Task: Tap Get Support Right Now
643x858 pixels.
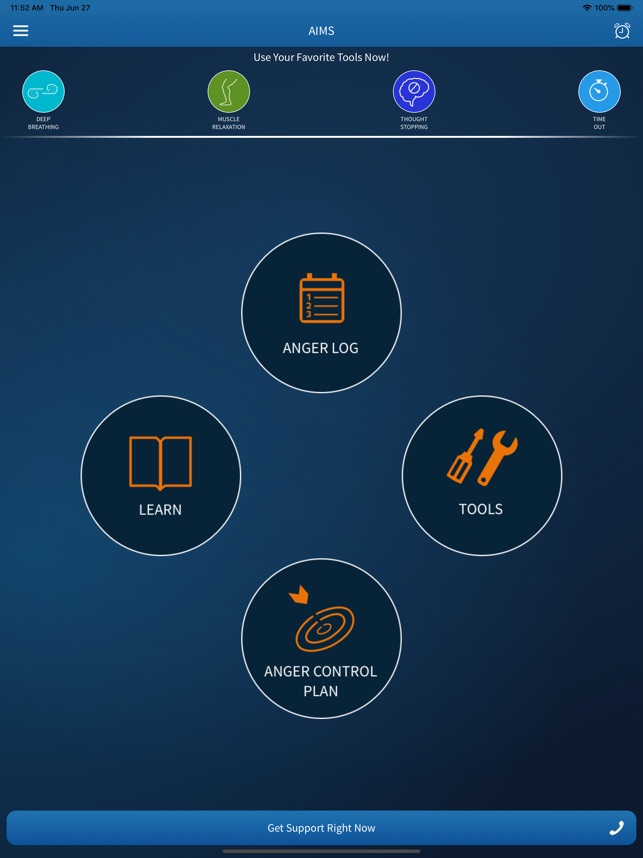Action: coord(321,828)
